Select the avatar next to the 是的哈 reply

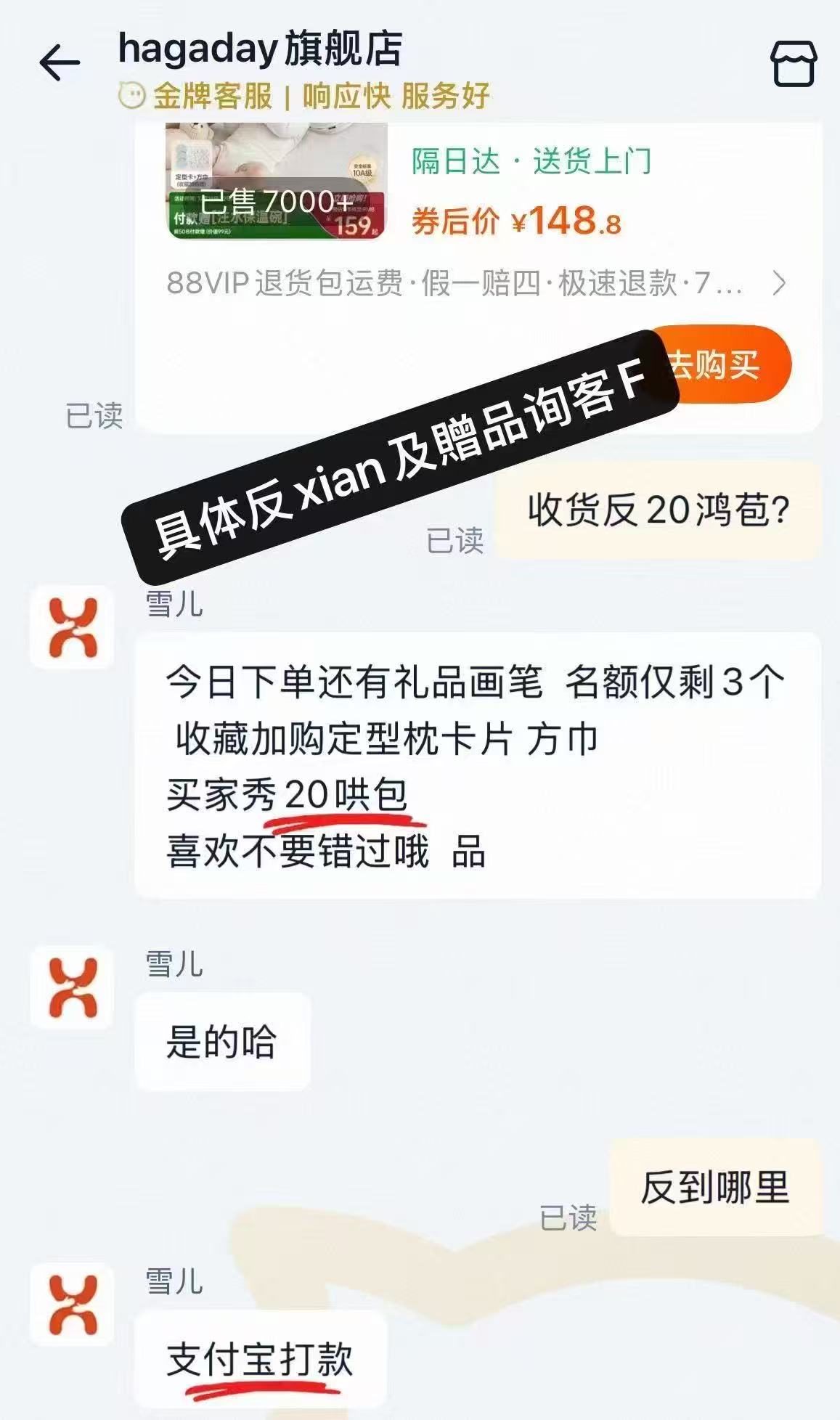pyautogui.click(x=68, y=988)
